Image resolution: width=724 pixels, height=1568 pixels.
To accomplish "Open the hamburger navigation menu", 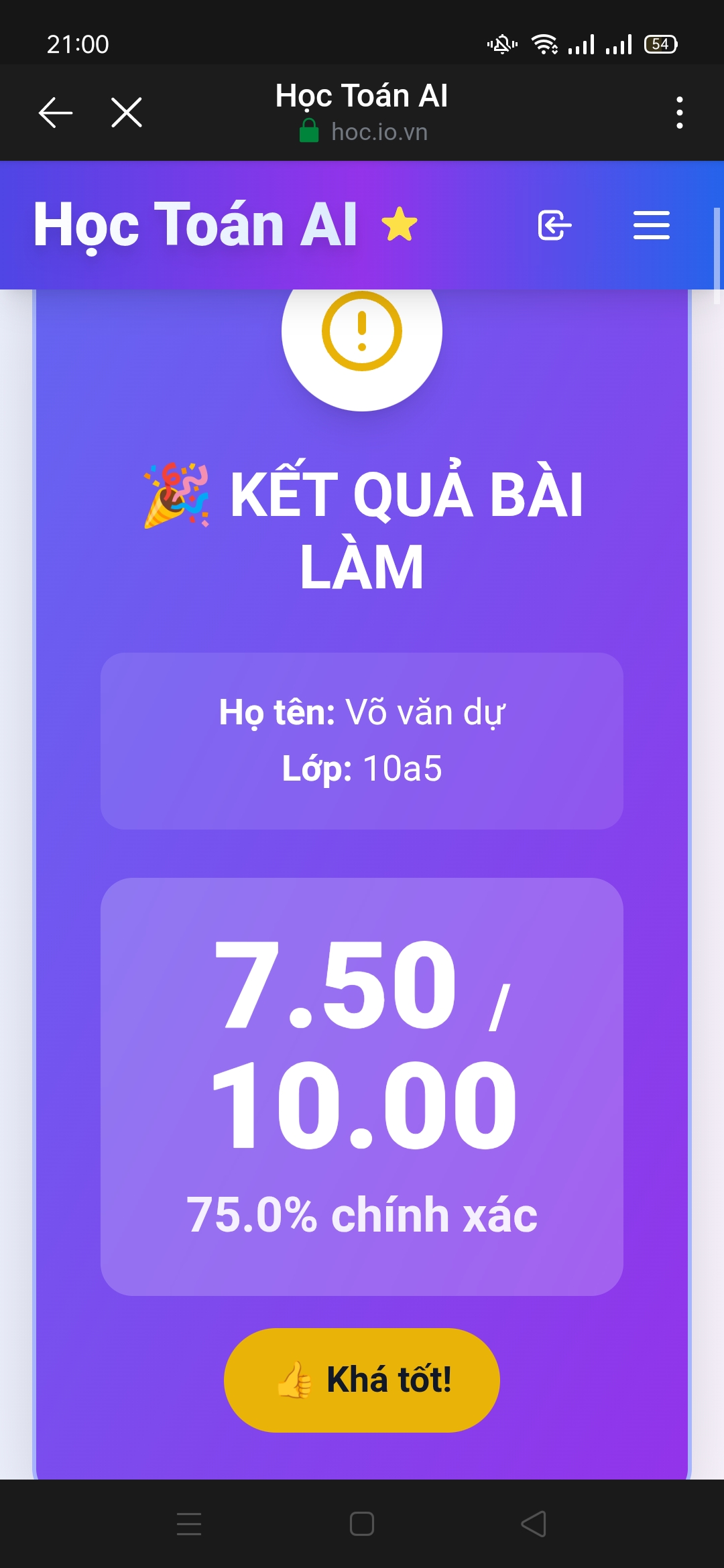I will click(651, 225).
